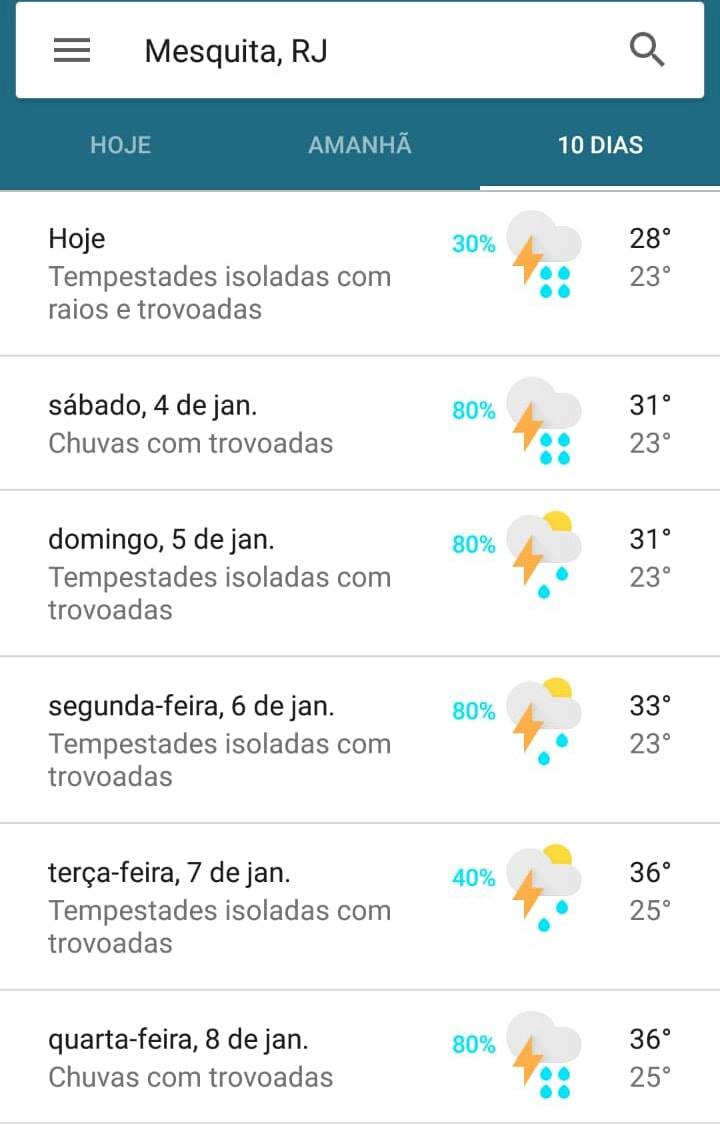720x1125 pixels.
Task: View domingo, 5 de jan. details
Action: [x=360, y=573]
